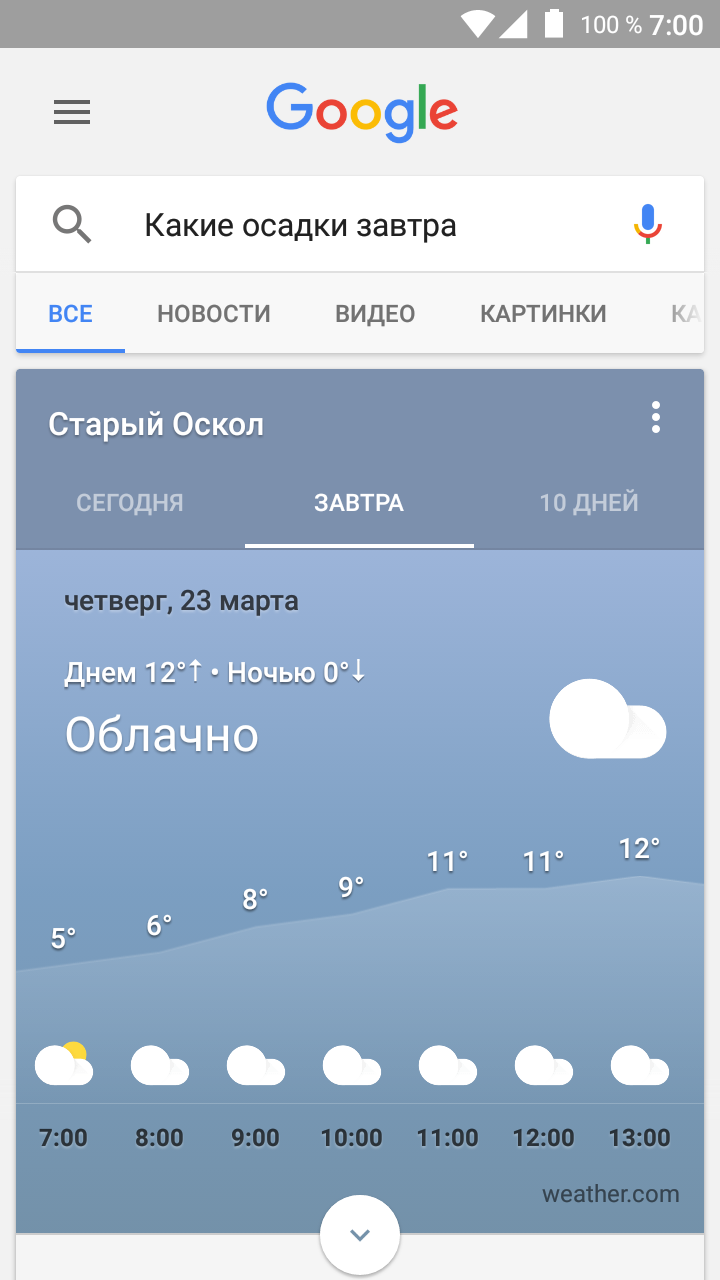Image resolution: width=720 pixels, height=1280 pixels.
Task: Open the weather card overflow menu
Action: tap(656, 417)
